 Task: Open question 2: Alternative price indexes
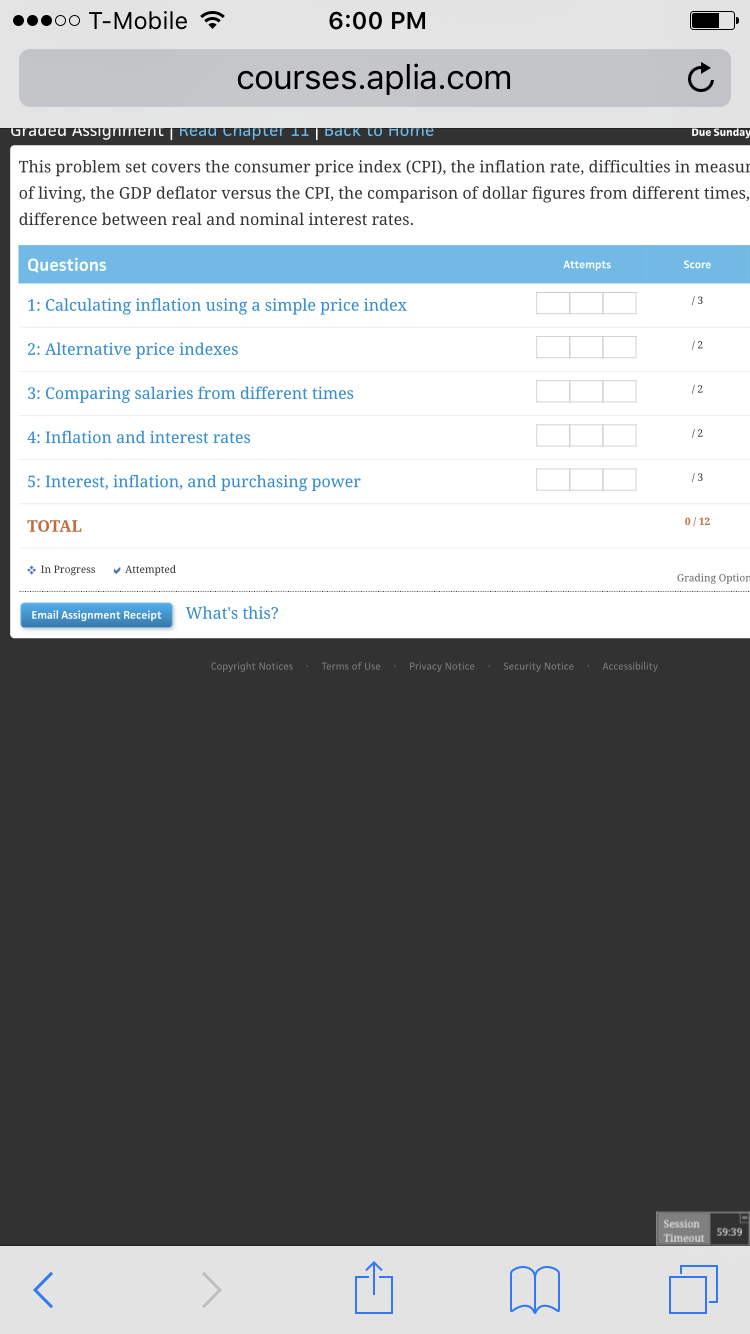click(133, 349)
